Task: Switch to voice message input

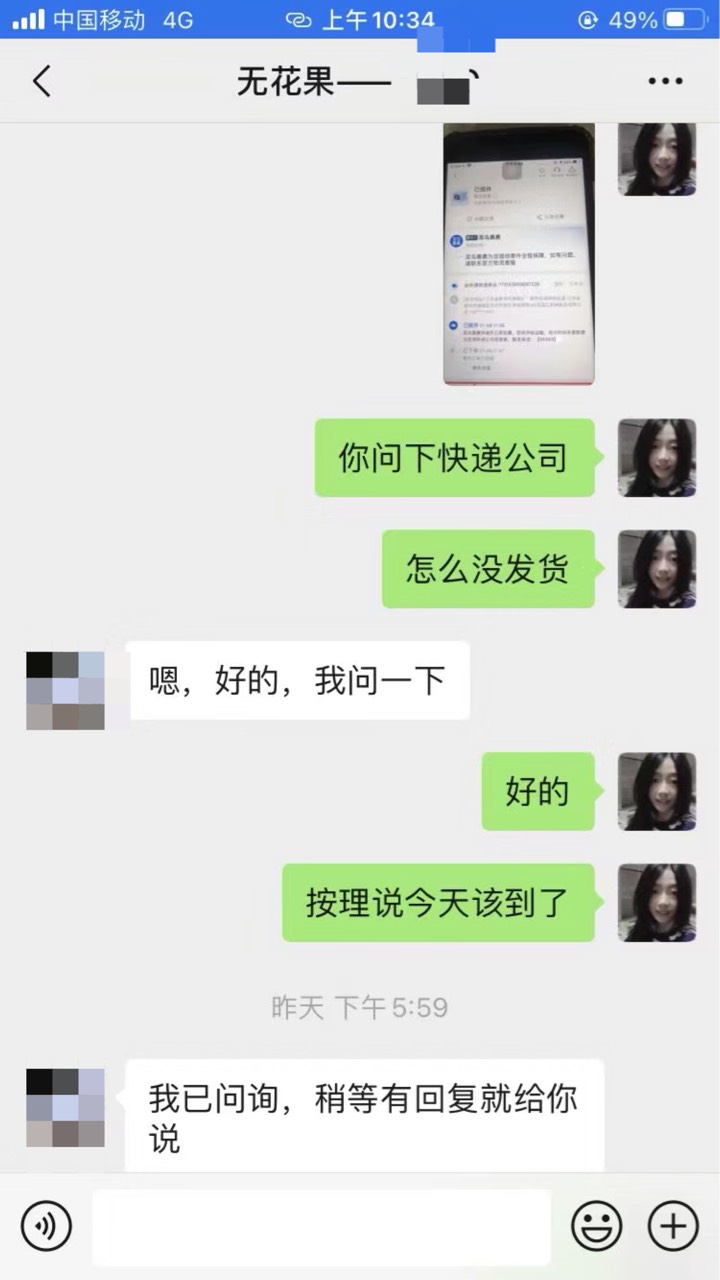Action: click(46, 1225)
